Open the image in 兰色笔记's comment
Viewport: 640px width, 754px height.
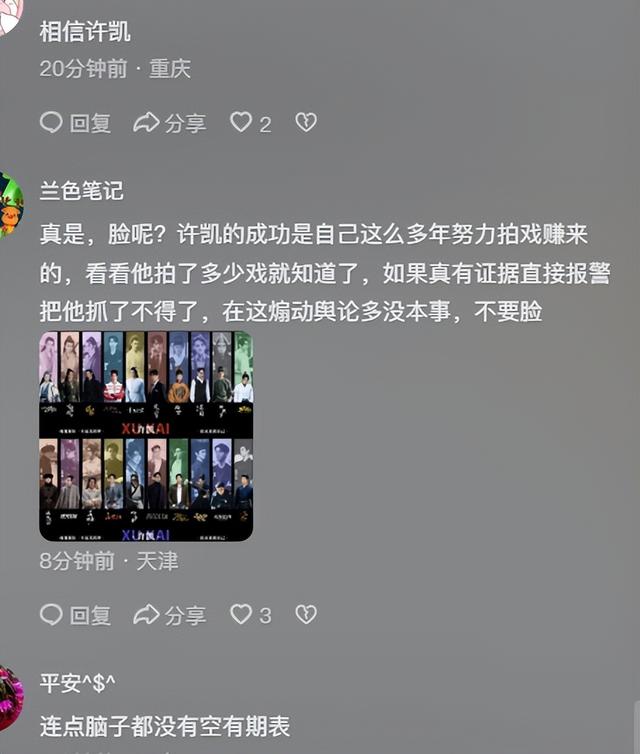click(x=146, y=436)
